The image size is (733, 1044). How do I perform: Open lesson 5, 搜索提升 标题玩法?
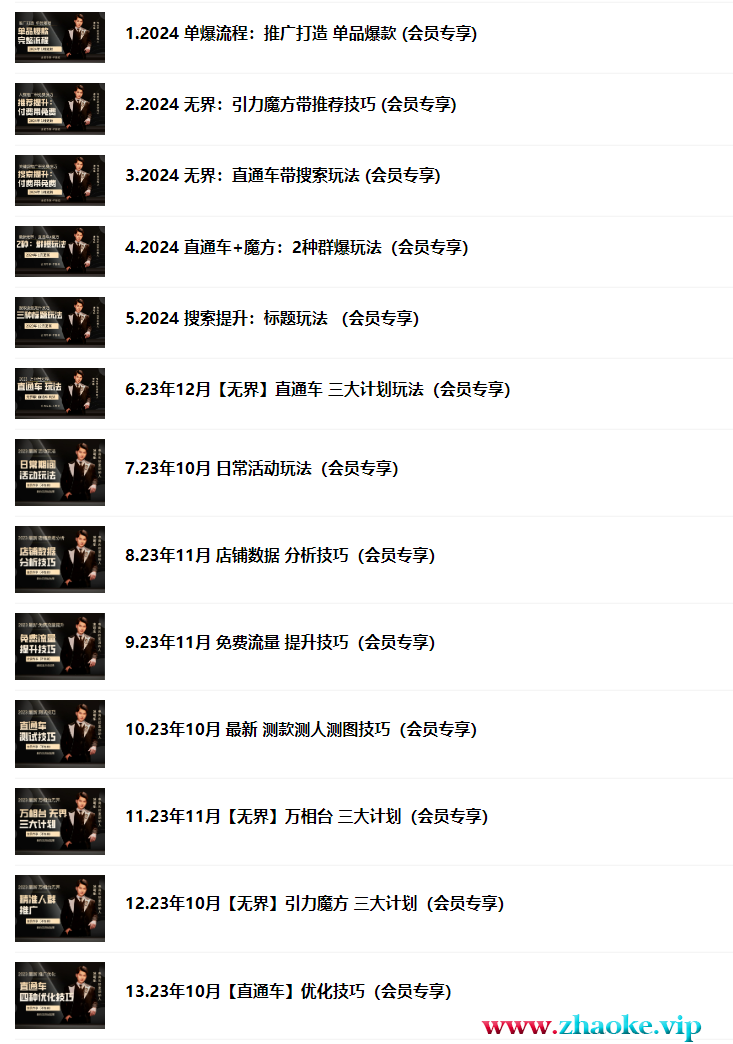(x=272, y=318)
